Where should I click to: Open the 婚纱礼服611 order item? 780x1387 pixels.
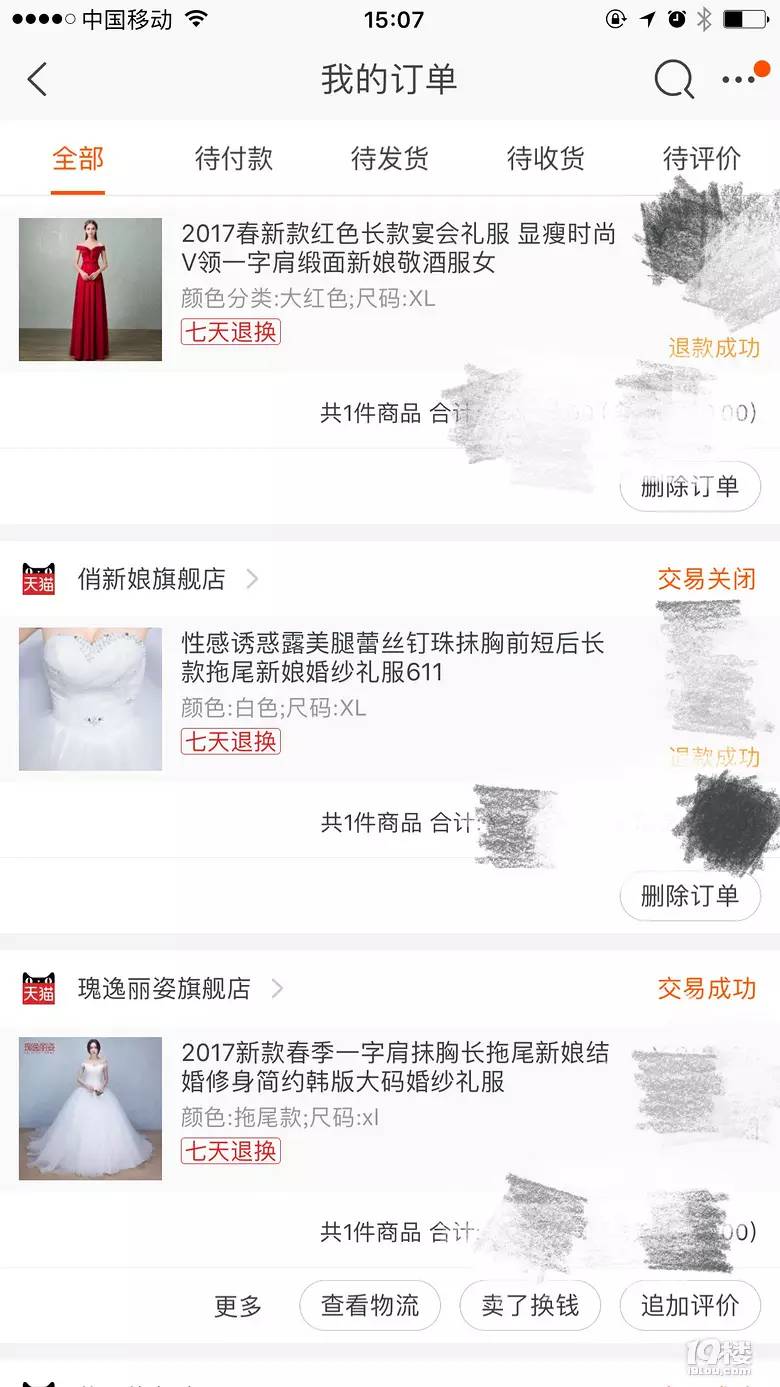click(392, 658)
